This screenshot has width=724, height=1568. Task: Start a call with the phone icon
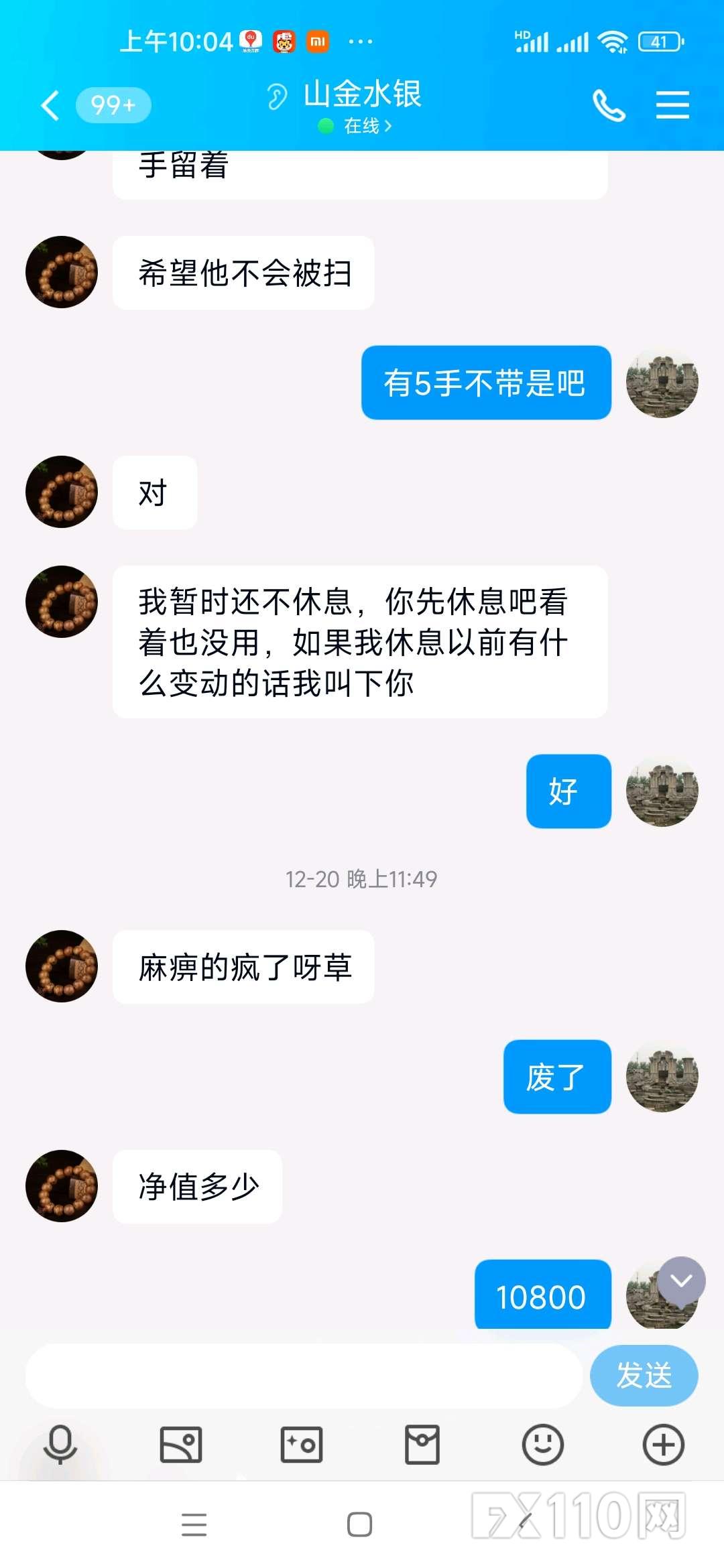pos(607,104)
